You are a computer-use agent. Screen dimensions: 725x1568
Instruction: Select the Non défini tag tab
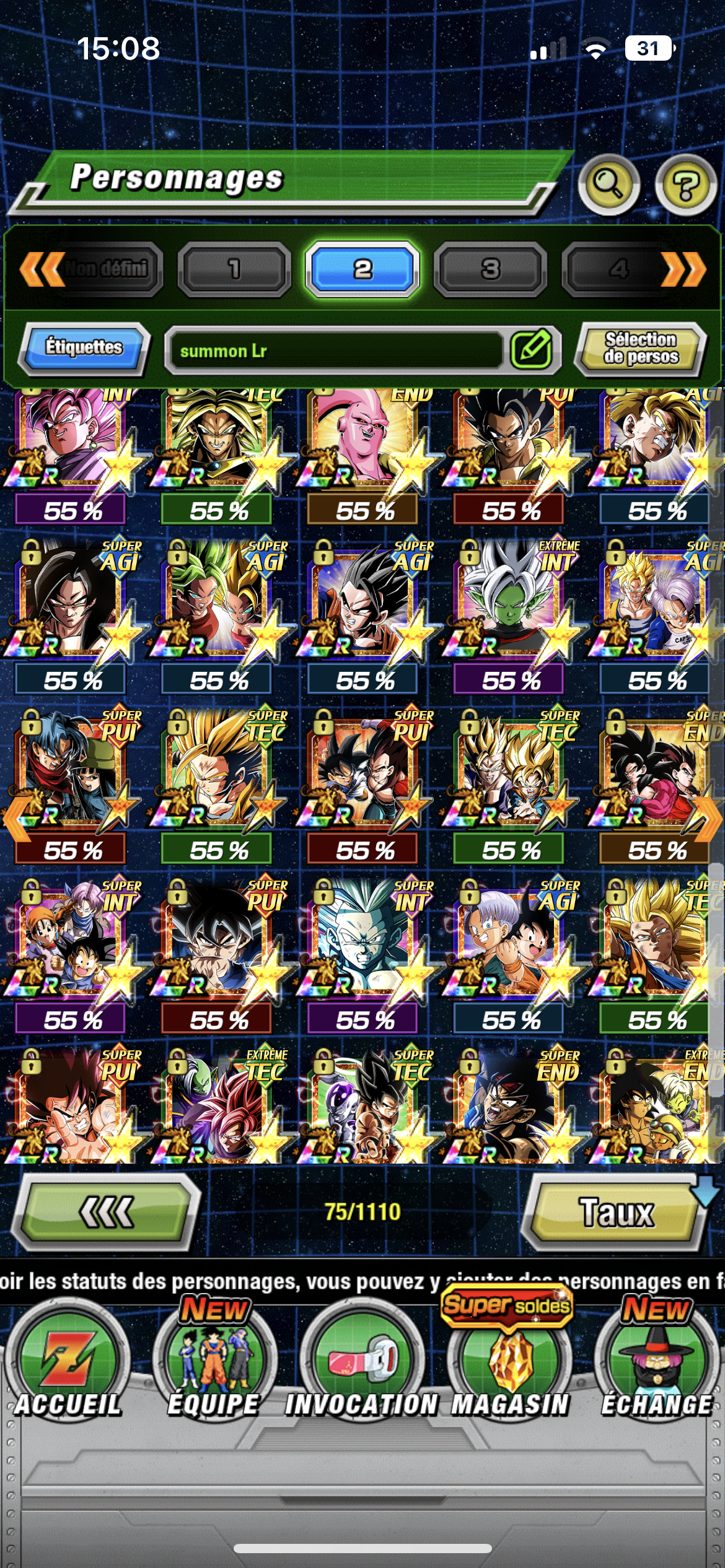107,269
